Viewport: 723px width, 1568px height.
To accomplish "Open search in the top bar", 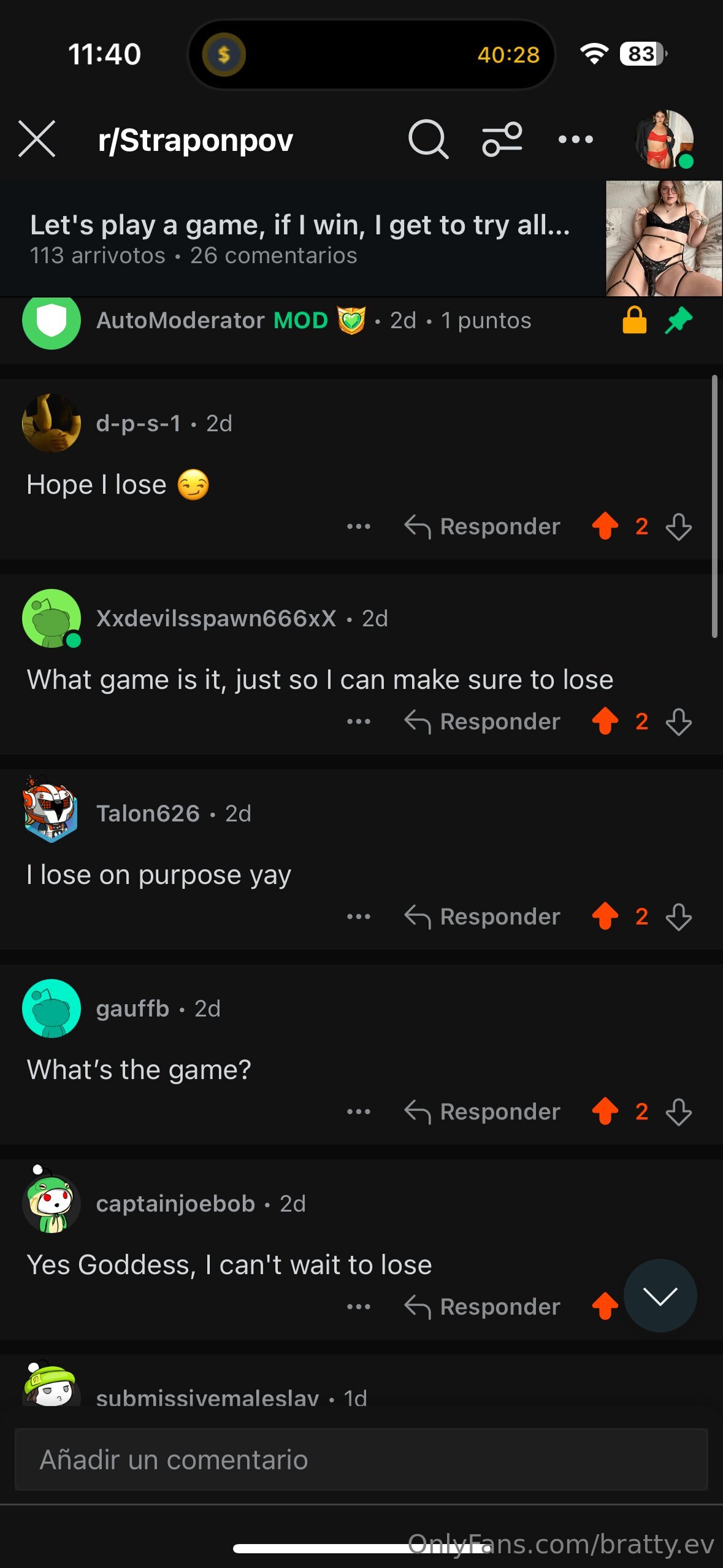I will point(427,139).
